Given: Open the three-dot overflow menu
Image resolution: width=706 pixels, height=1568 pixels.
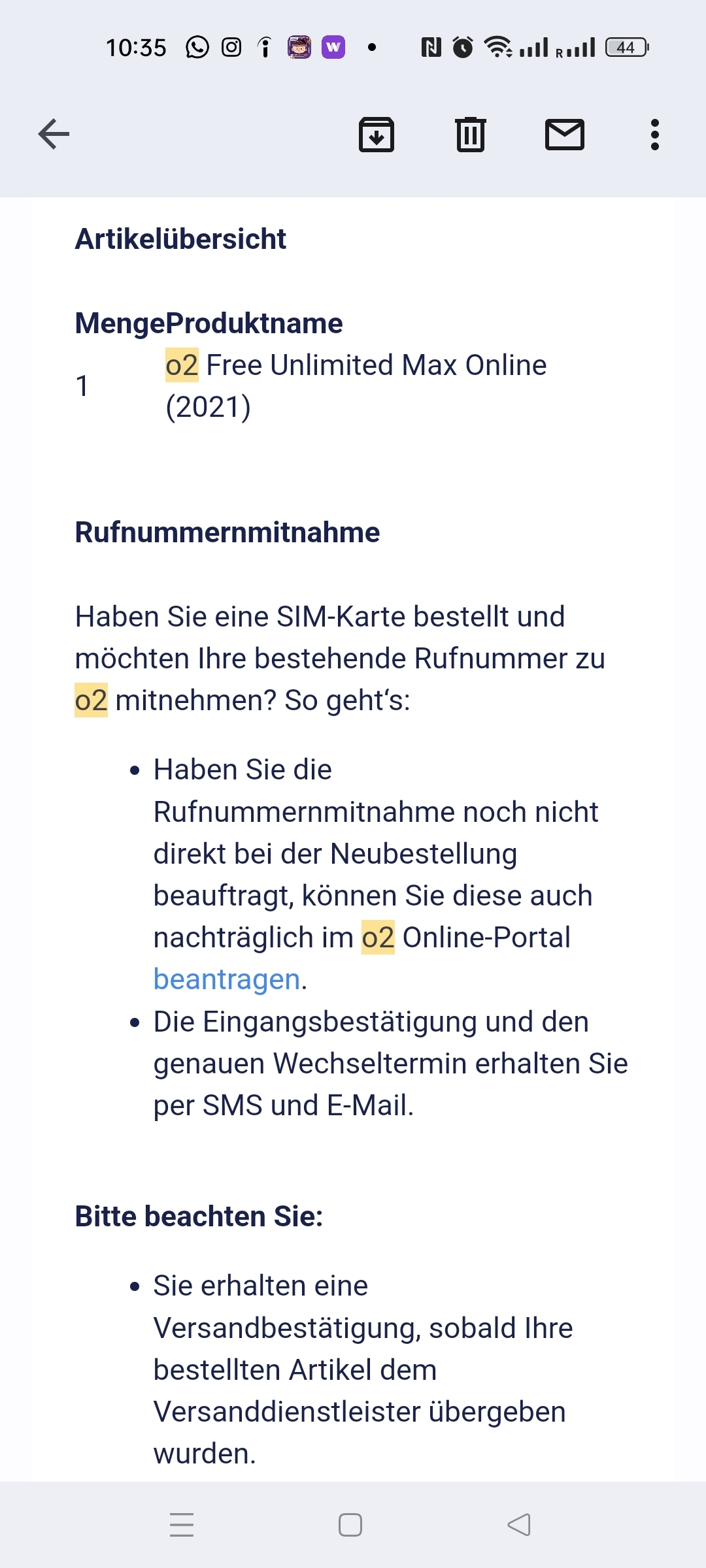Looking at the screenshot, I should (x=654, y=135).
